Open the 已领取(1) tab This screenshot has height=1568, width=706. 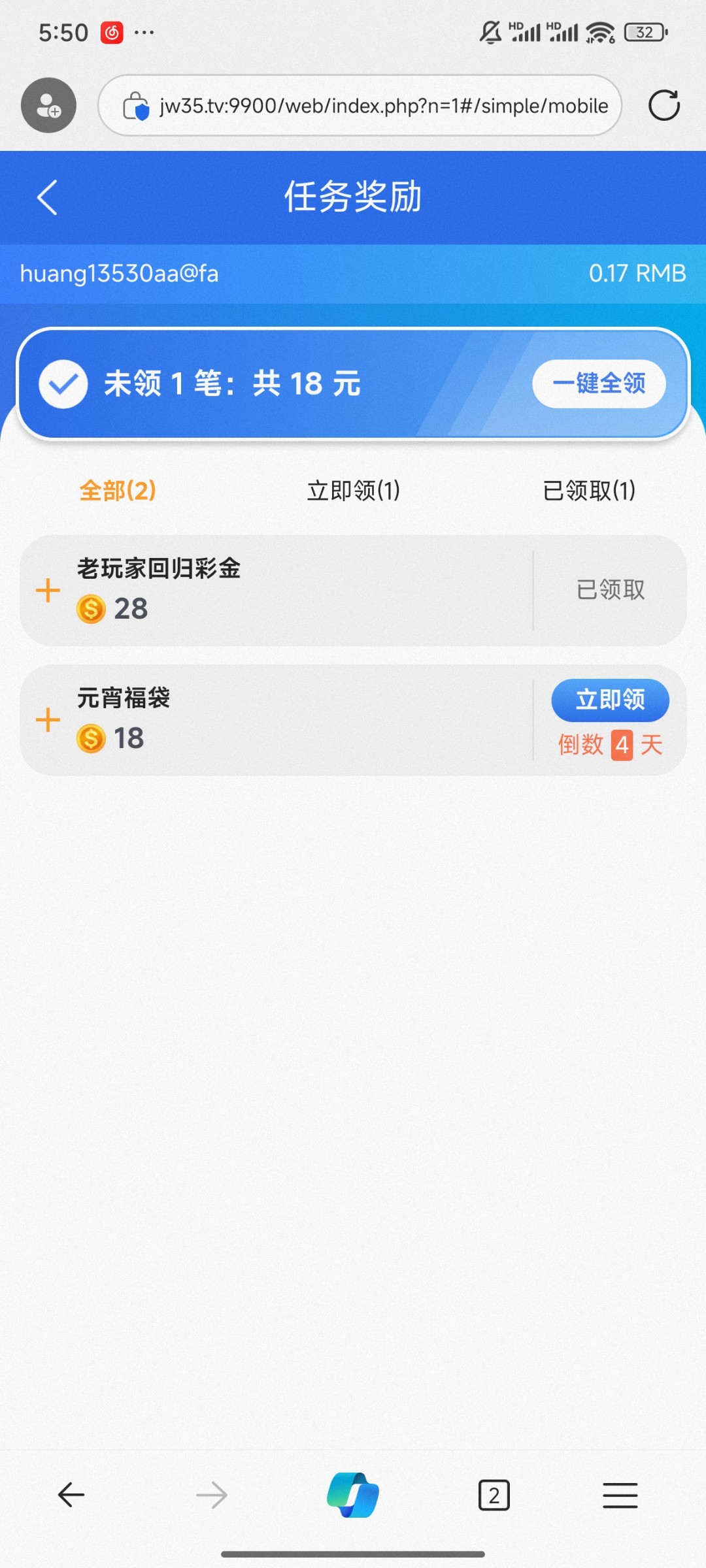[589, 490]
